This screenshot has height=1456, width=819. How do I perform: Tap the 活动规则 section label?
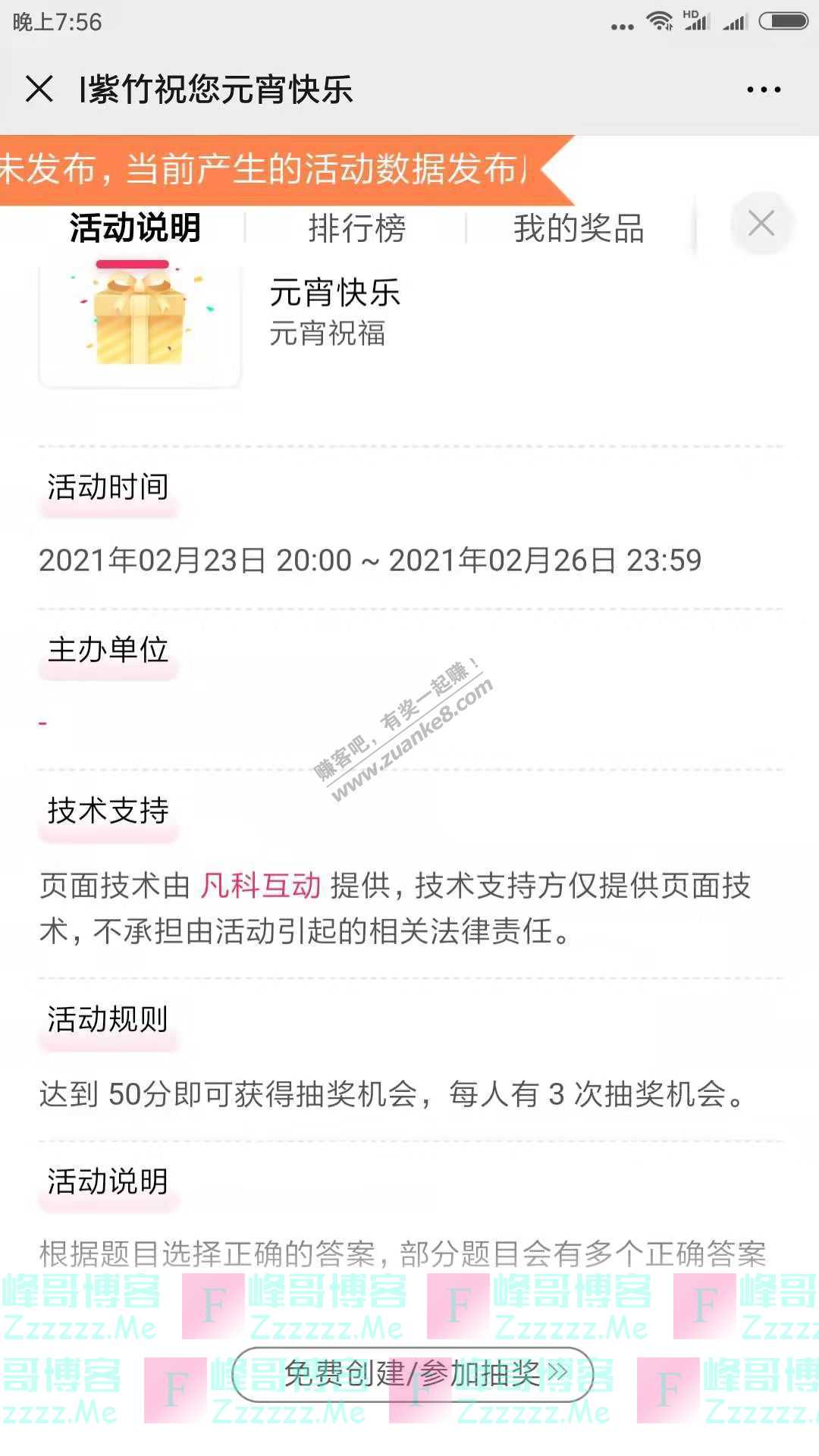tap(108, 1020)
